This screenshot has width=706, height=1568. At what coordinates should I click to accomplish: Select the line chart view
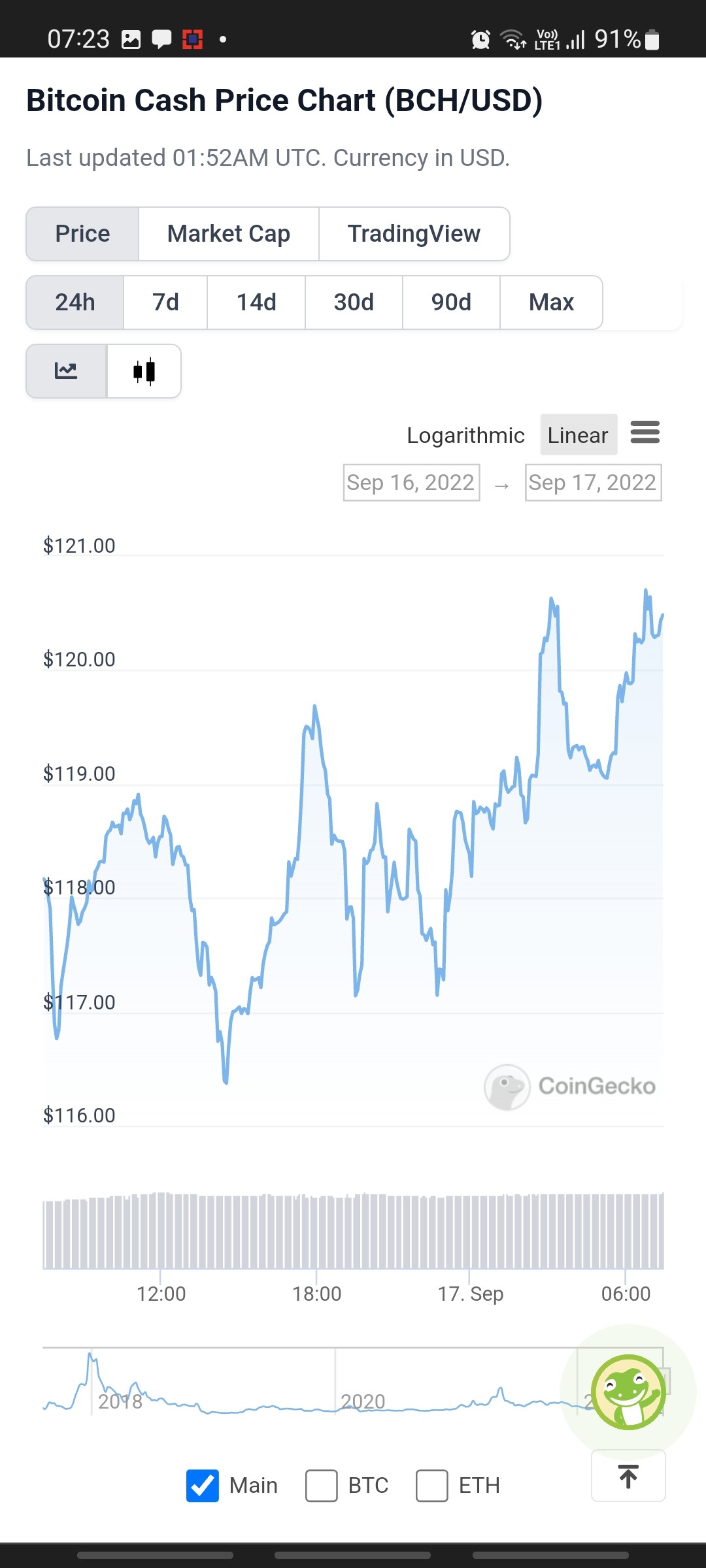[66, 371]
